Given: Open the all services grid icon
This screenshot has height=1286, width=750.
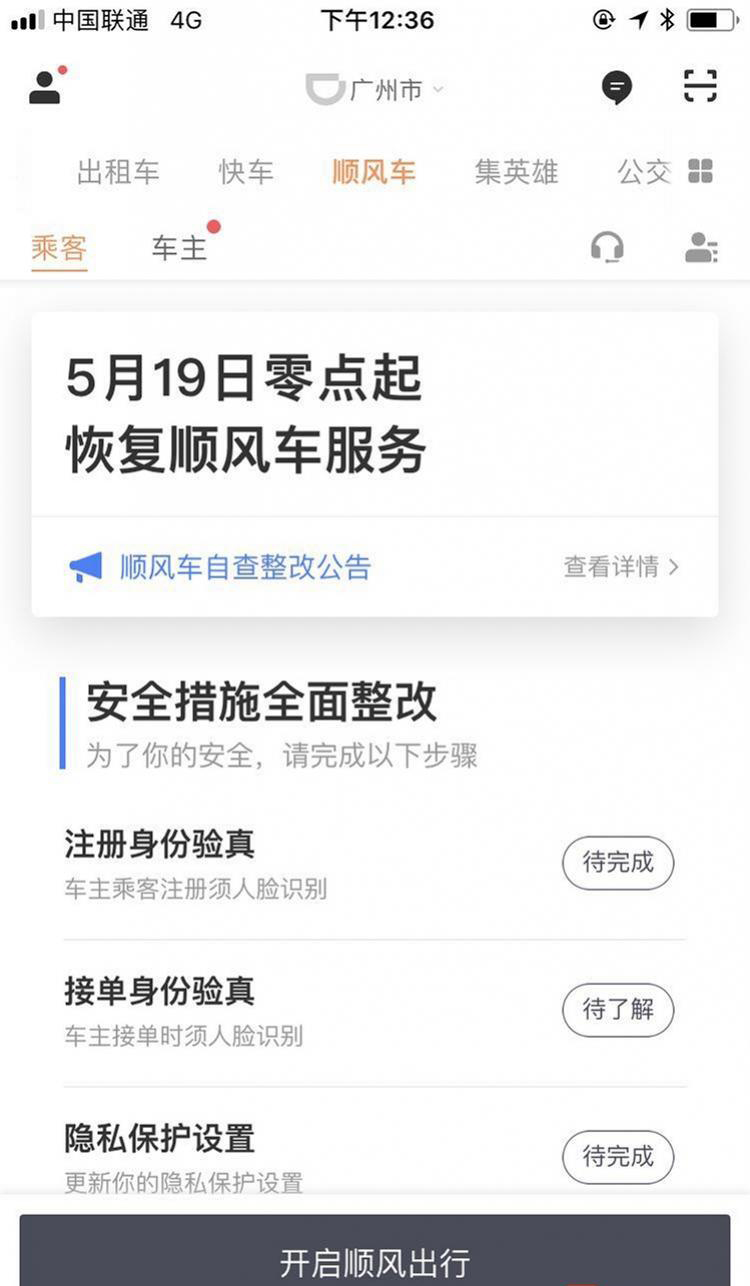Looking at the screenshot, I should (701, 171).
